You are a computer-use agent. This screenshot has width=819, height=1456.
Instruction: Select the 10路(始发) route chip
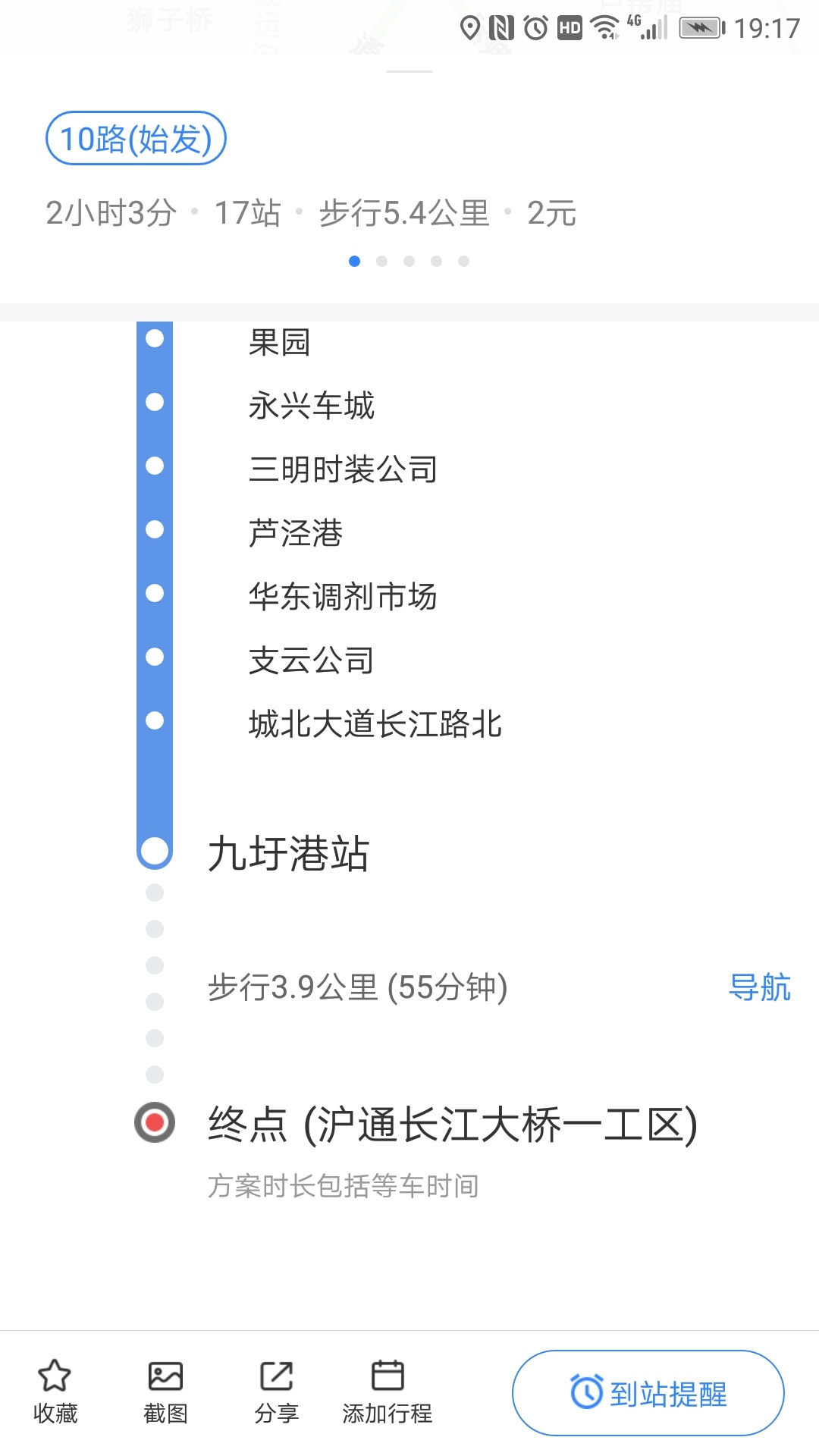point(136,138)
